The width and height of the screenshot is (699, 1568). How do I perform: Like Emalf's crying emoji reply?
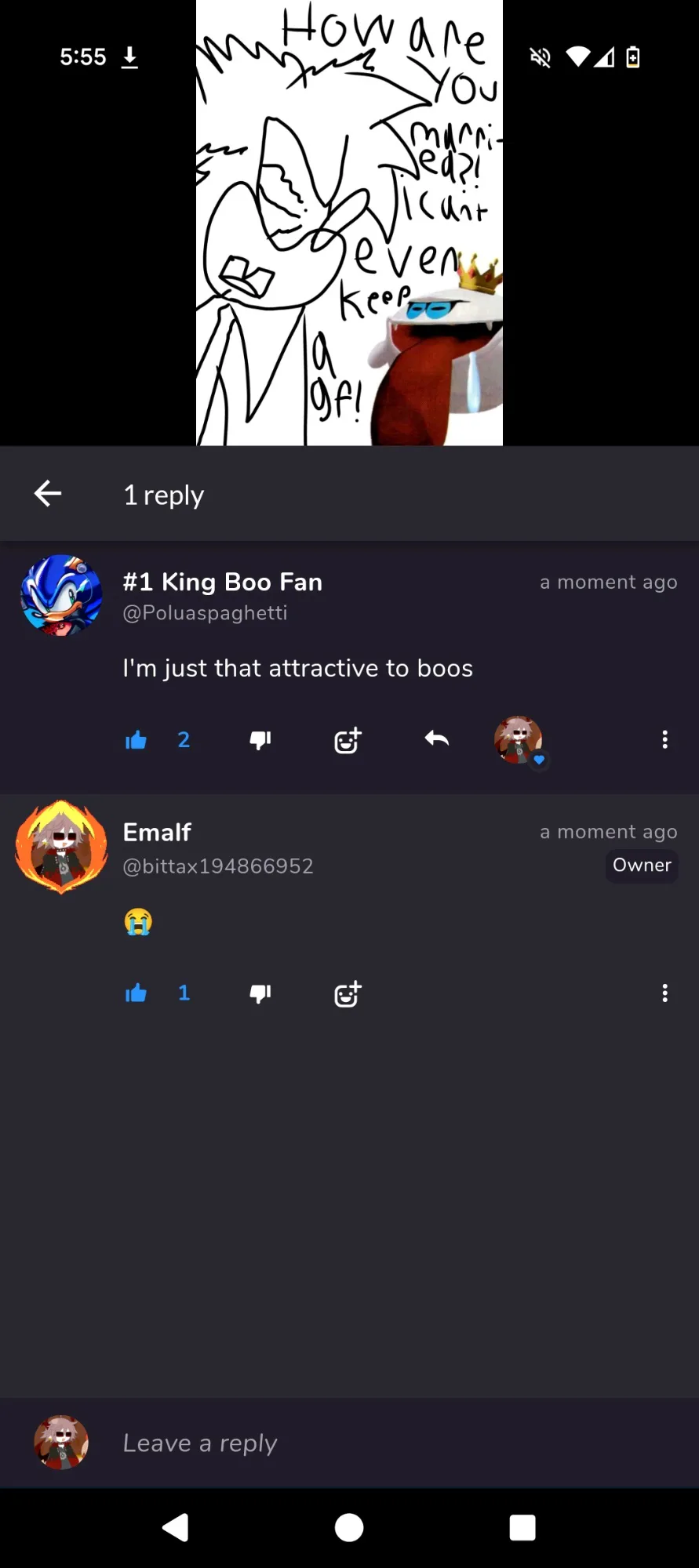(137, 993)
